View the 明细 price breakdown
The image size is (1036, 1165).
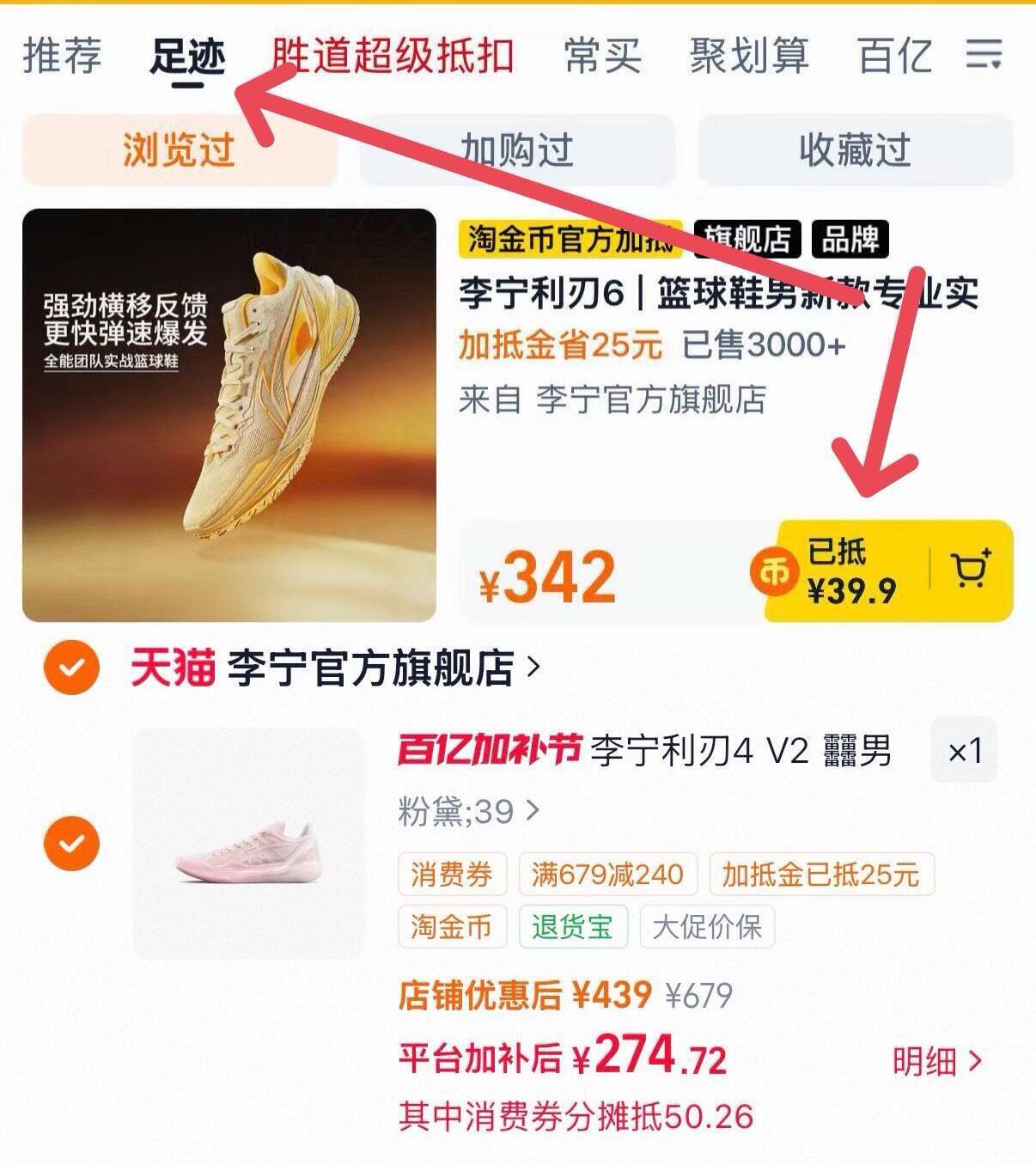tap(936, 1062)
